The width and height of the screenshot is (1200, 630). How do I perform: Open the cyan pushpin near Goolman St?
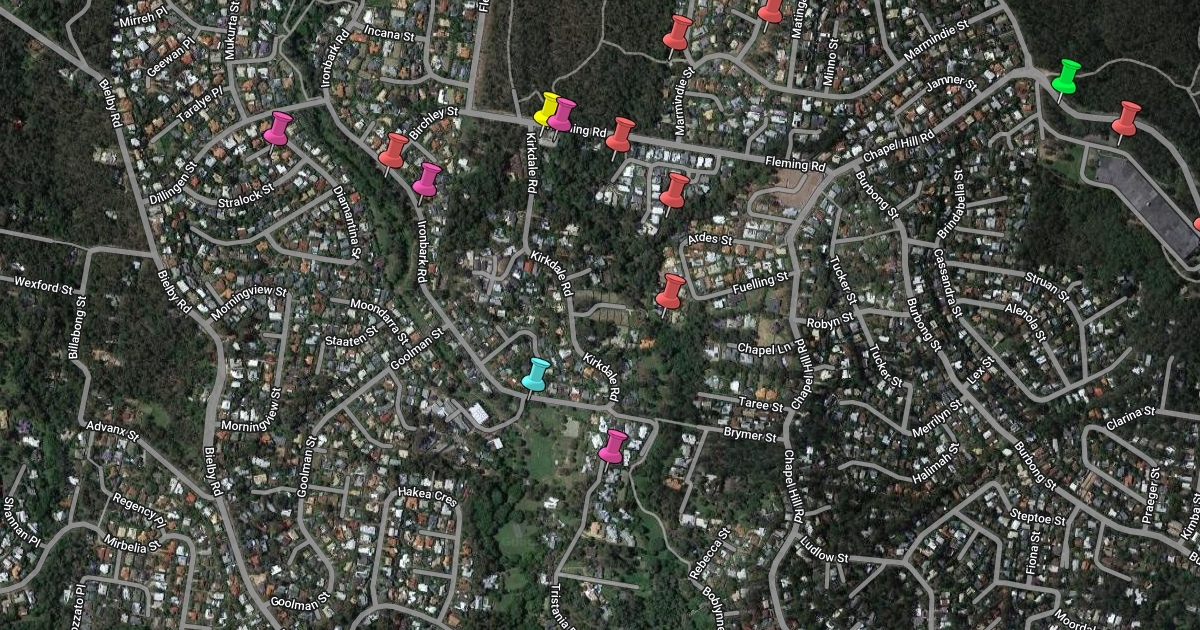(536, 372)
